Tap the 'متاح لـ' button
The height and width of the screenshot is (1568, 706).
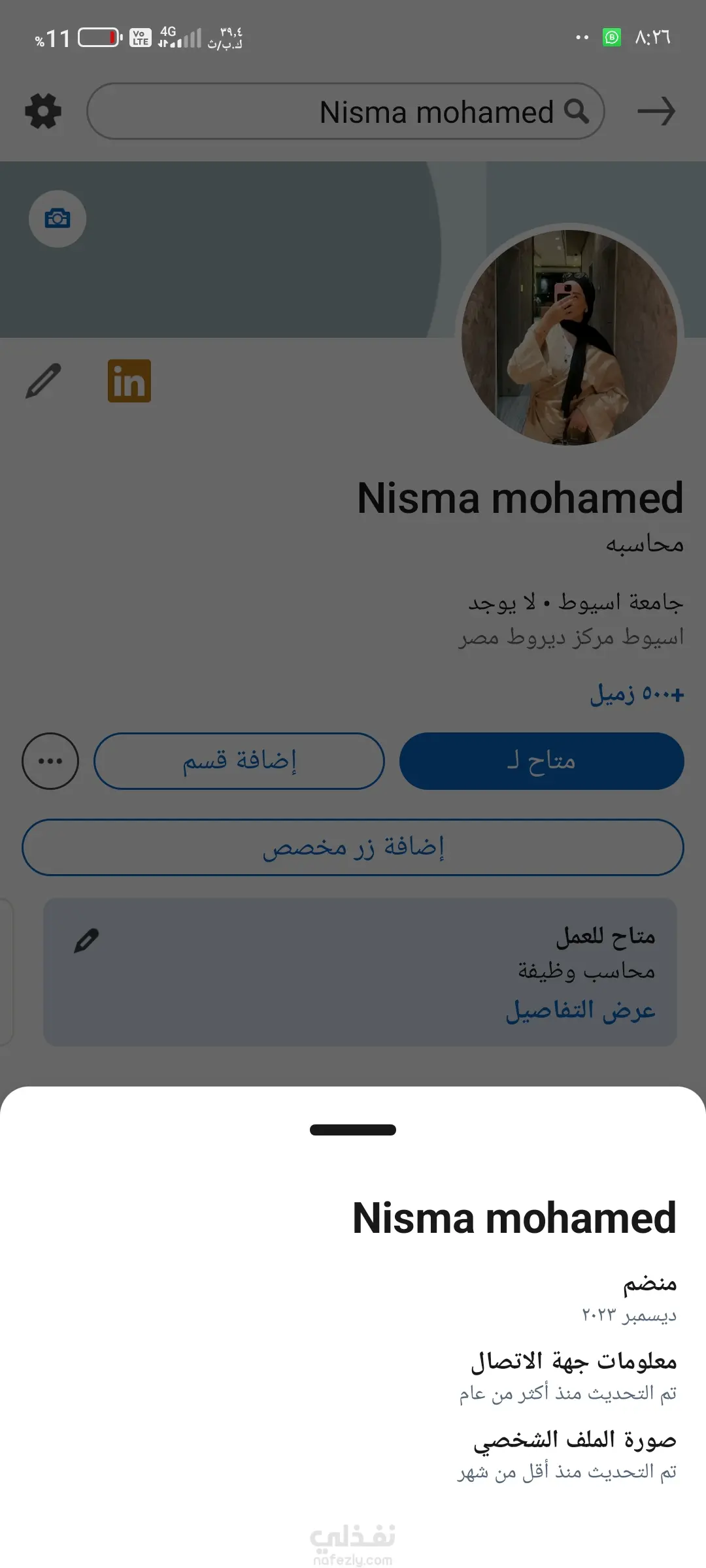tap(541, 761)
